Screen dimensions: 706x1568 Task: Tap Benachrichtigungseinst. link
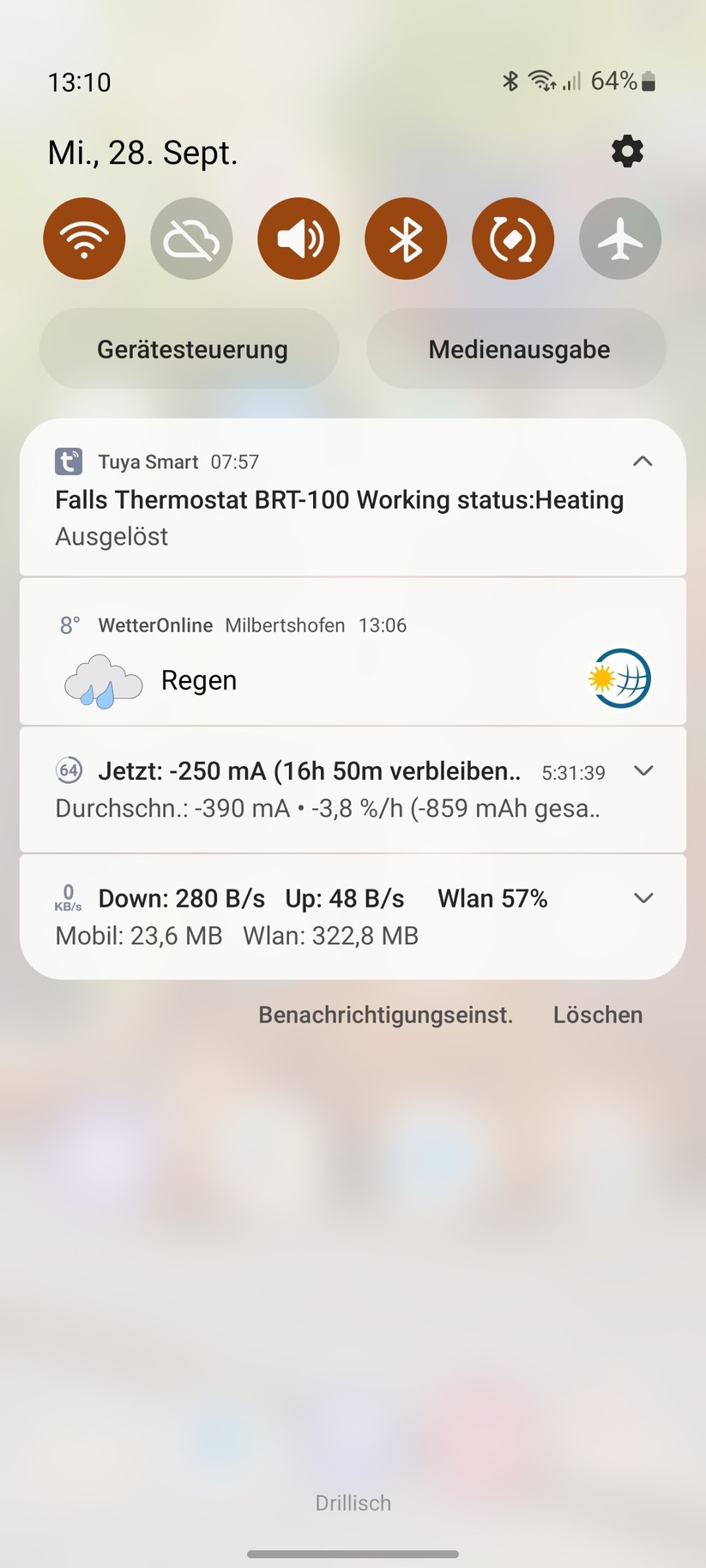[x=386, y=1015]
